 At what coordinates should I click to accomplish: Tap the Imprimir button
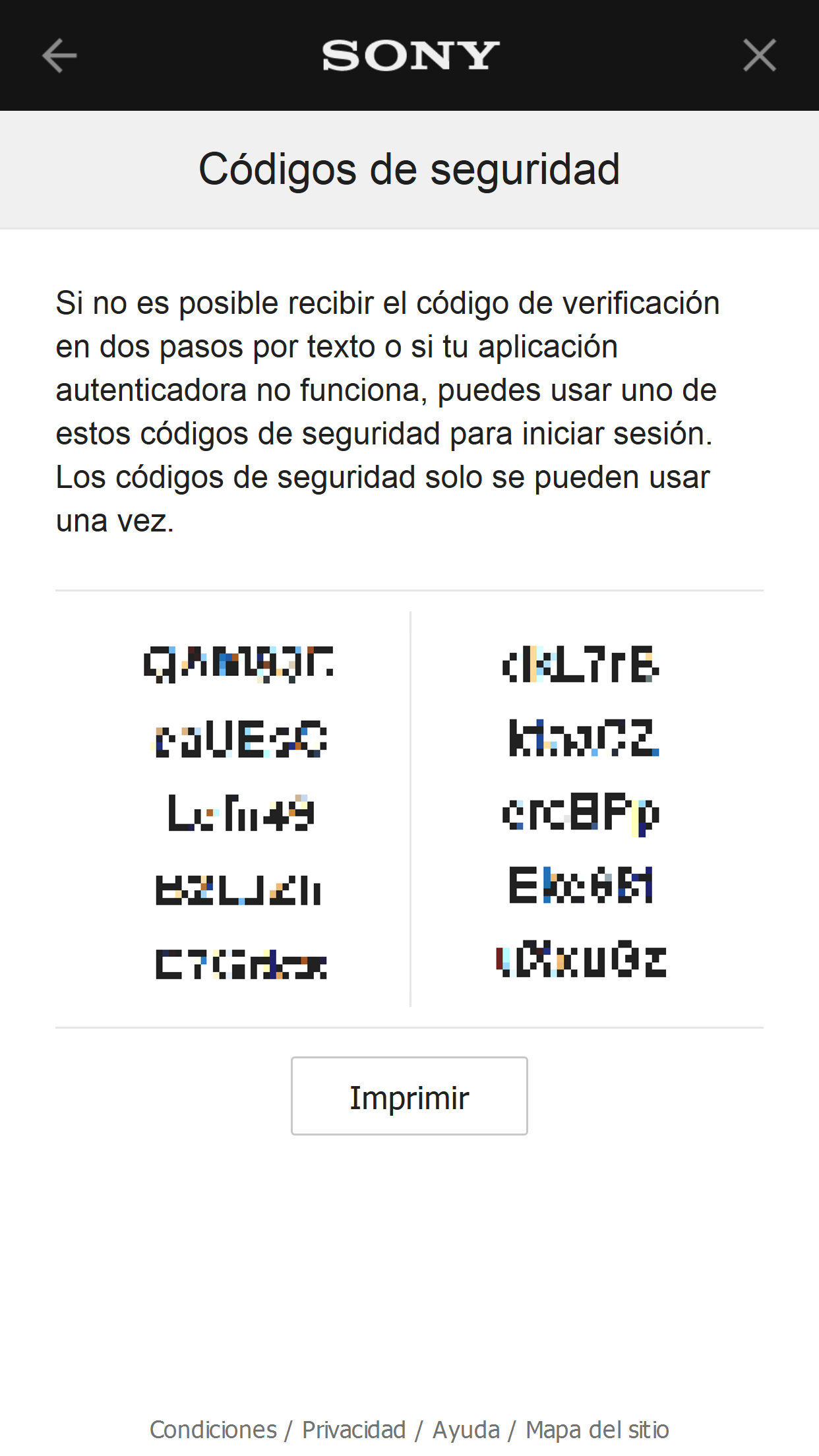pyautogui.click(x=409, y=1096)
